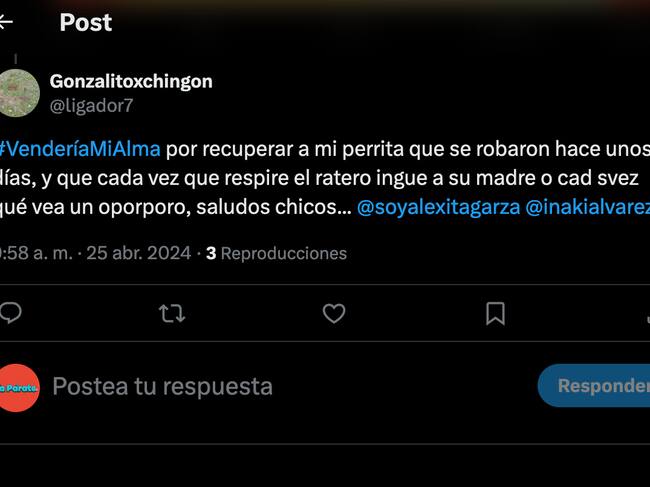Open the @ligador7 profile handle
The width and height of the screenshot is (650, 487).
point(91,105)
